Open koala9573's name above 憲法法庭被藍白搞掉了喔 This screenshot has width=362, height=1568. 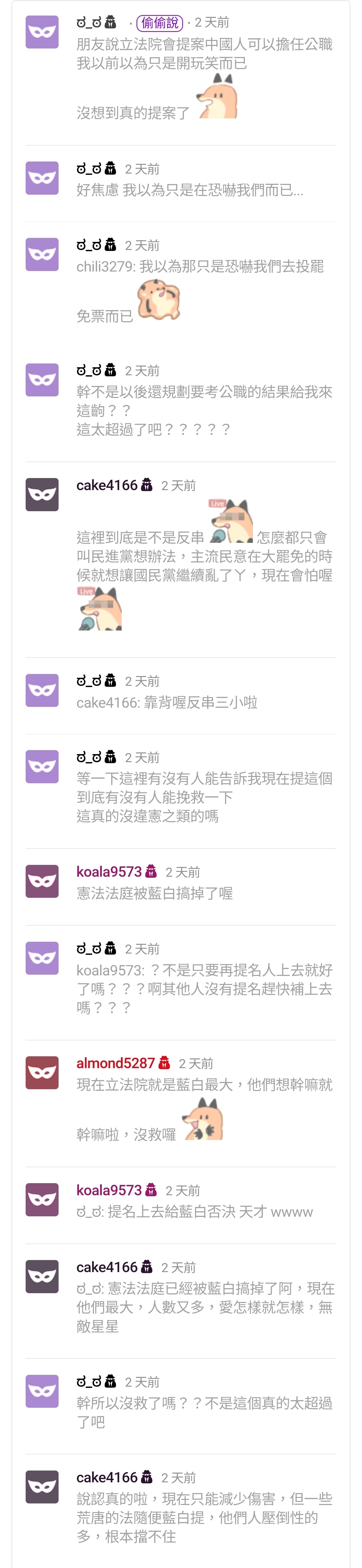(109, 872)
